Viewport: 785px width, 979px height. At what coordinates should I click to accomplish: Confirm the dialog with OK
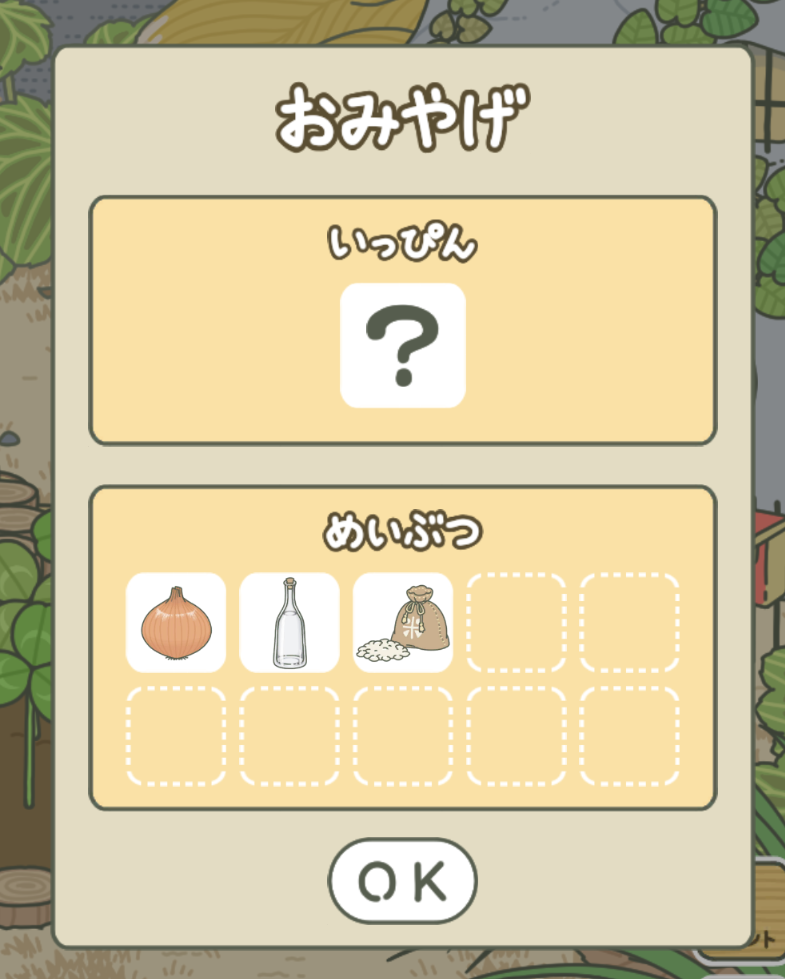pyautogui.click(x=402, y=881)
